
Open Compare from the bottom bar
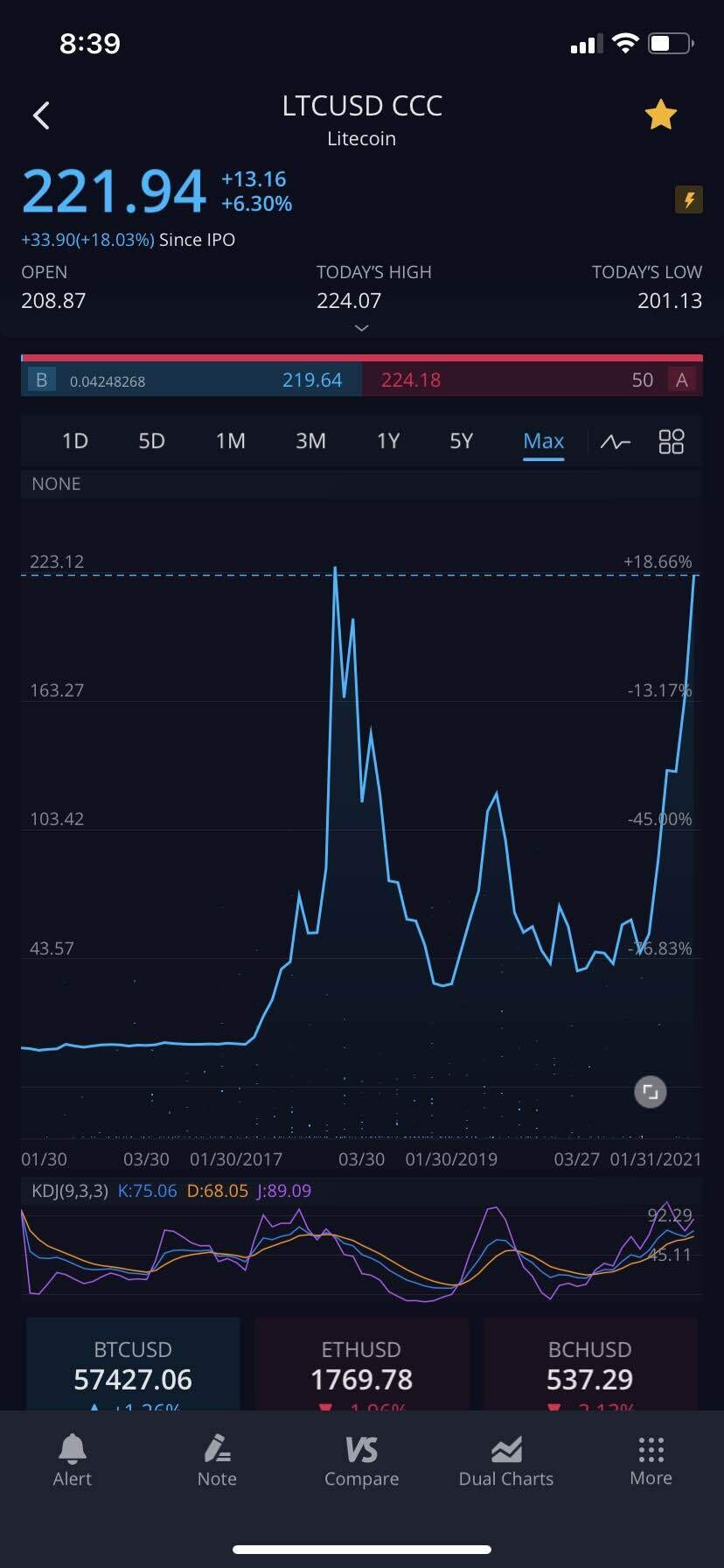point(361,1460)
